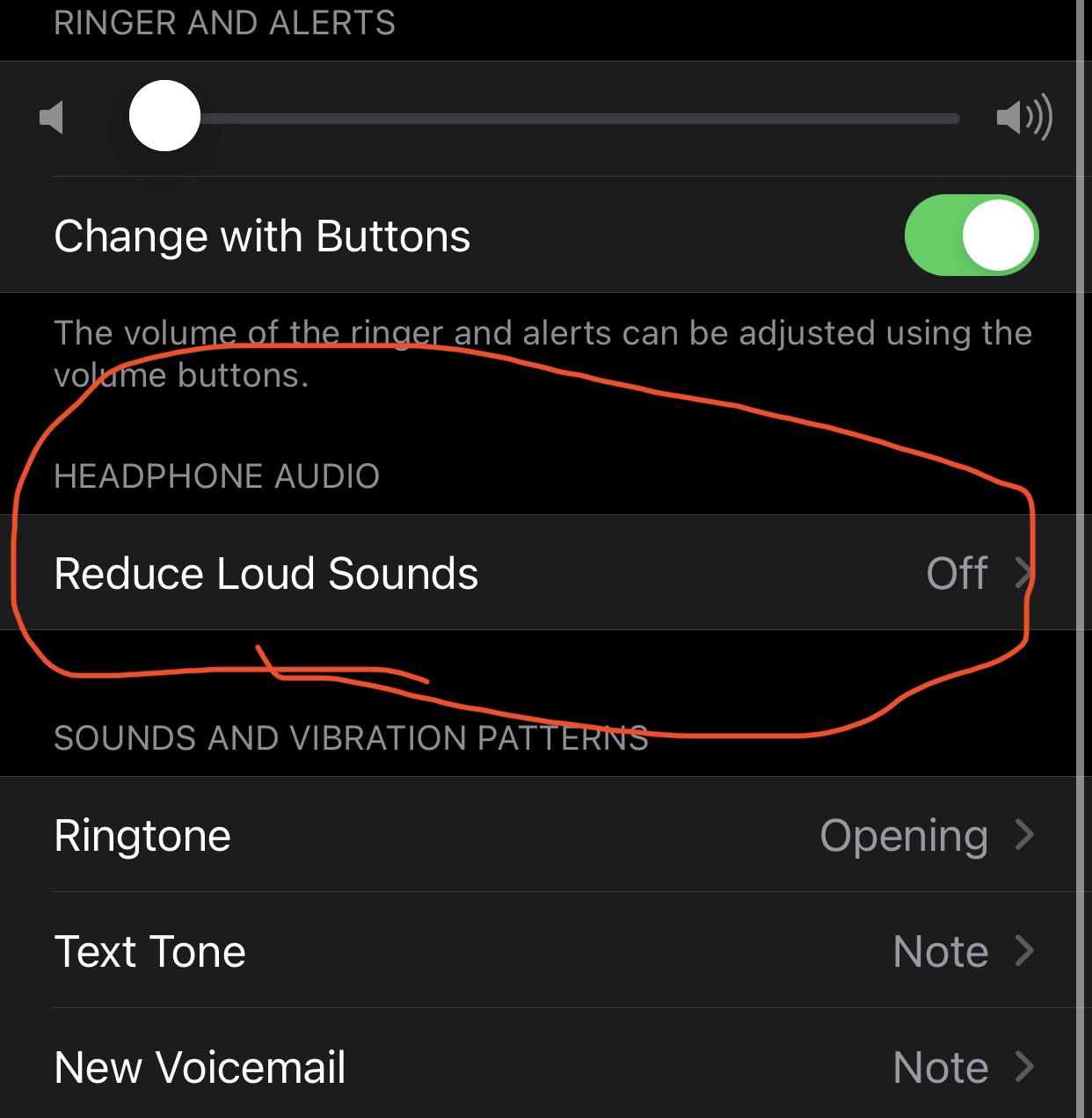Image resolution: width=1092 pixels, height=1118 pixels.
Task: Tap the SOUNDS AND VIBRATION PATTERNS header
Action: [x=351, y=738]
